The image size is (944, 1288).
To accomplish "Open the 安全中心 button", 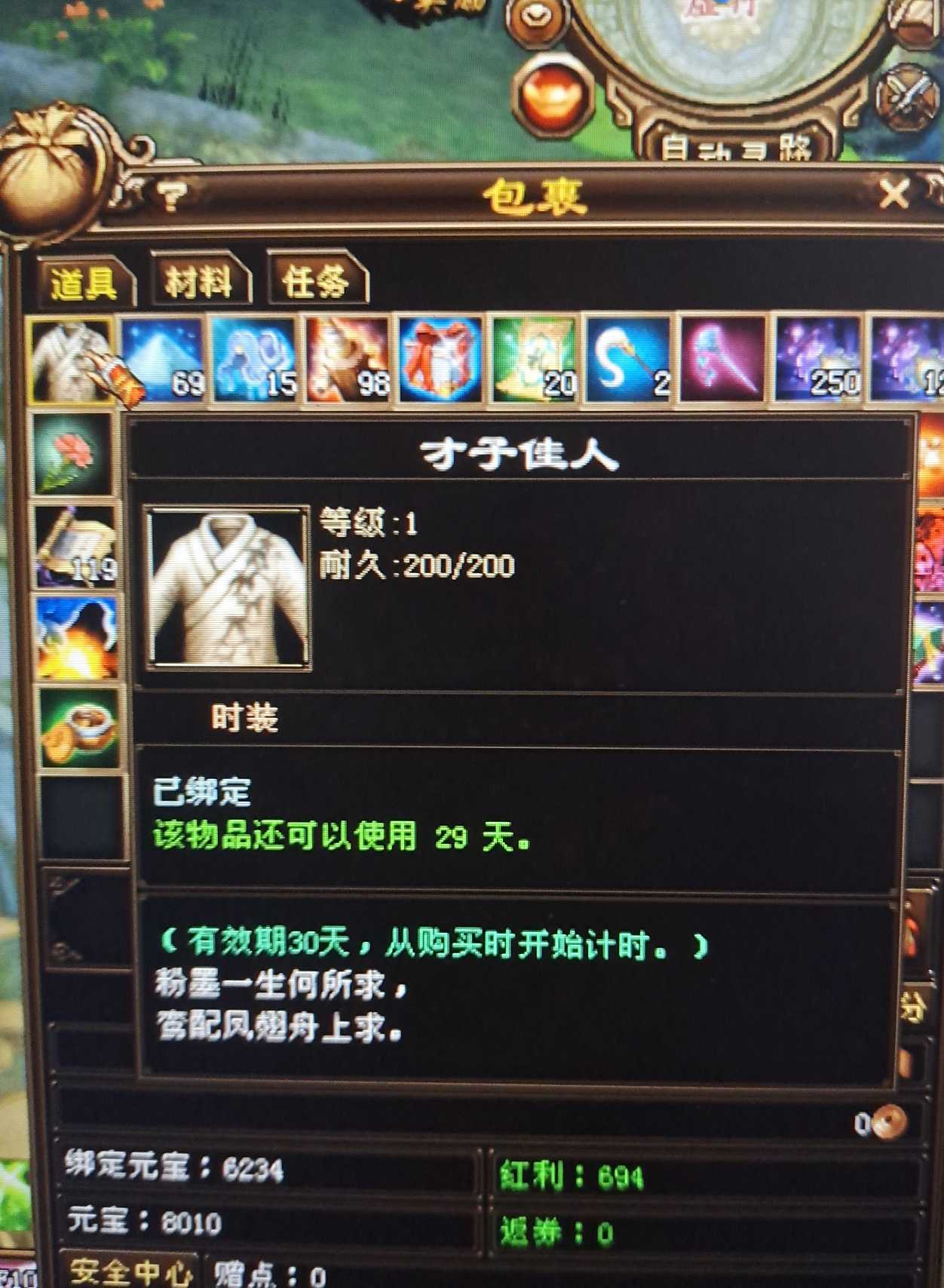I will pyautogui.click(x=131, y=1272).
